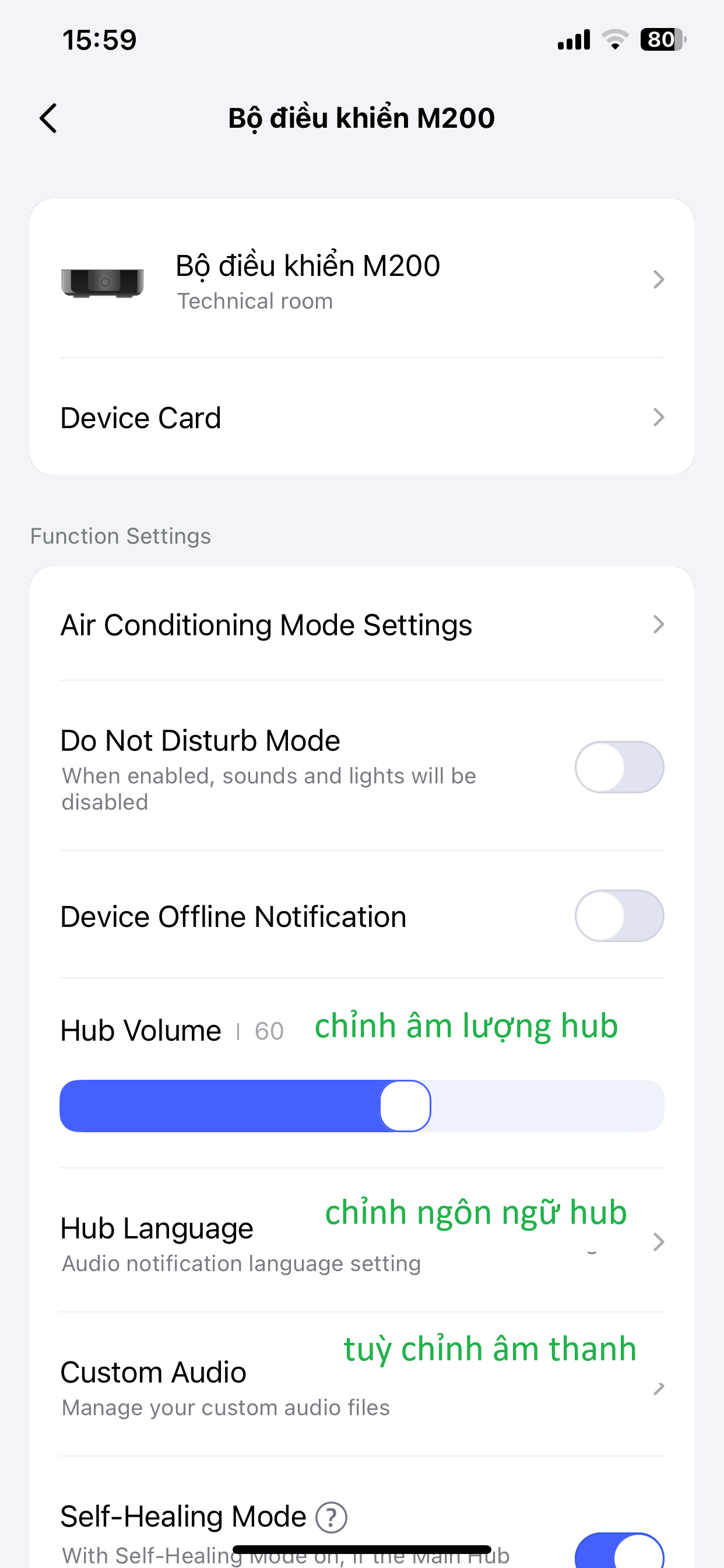This screenshot has width=724, height=1568.
Task: Open Bộ điều khiển M200 device details
Action: 361,280
